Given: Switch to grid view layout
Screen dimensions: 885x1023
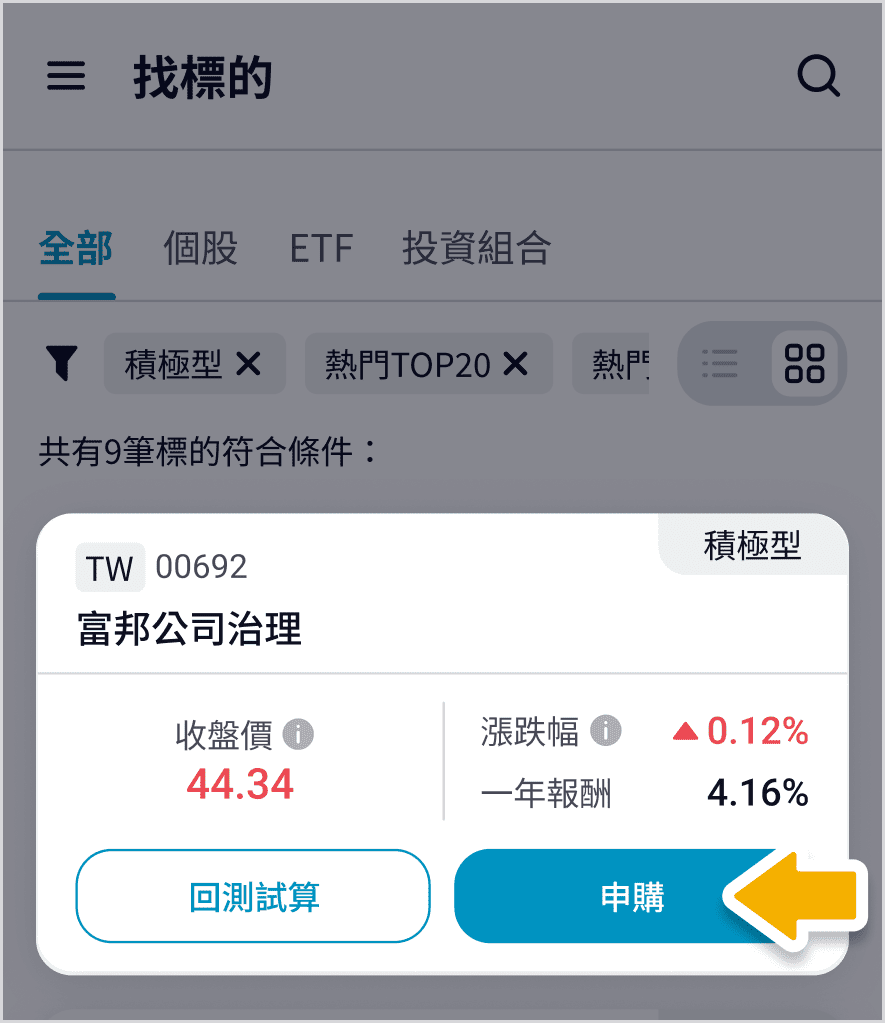Looking at the screenshot, I should (805, 364).
